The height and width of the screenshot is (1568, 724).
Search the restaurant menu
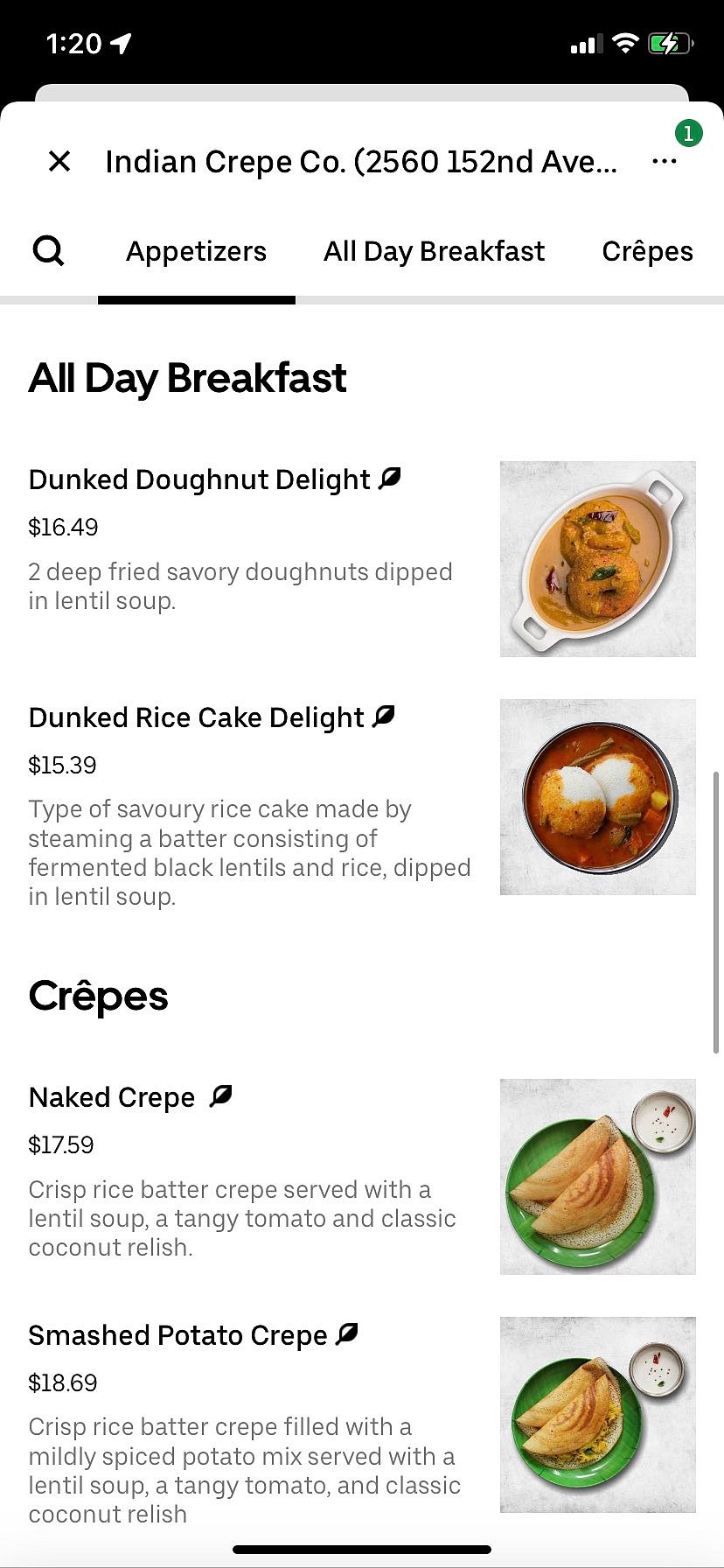(x=48, y=251)
